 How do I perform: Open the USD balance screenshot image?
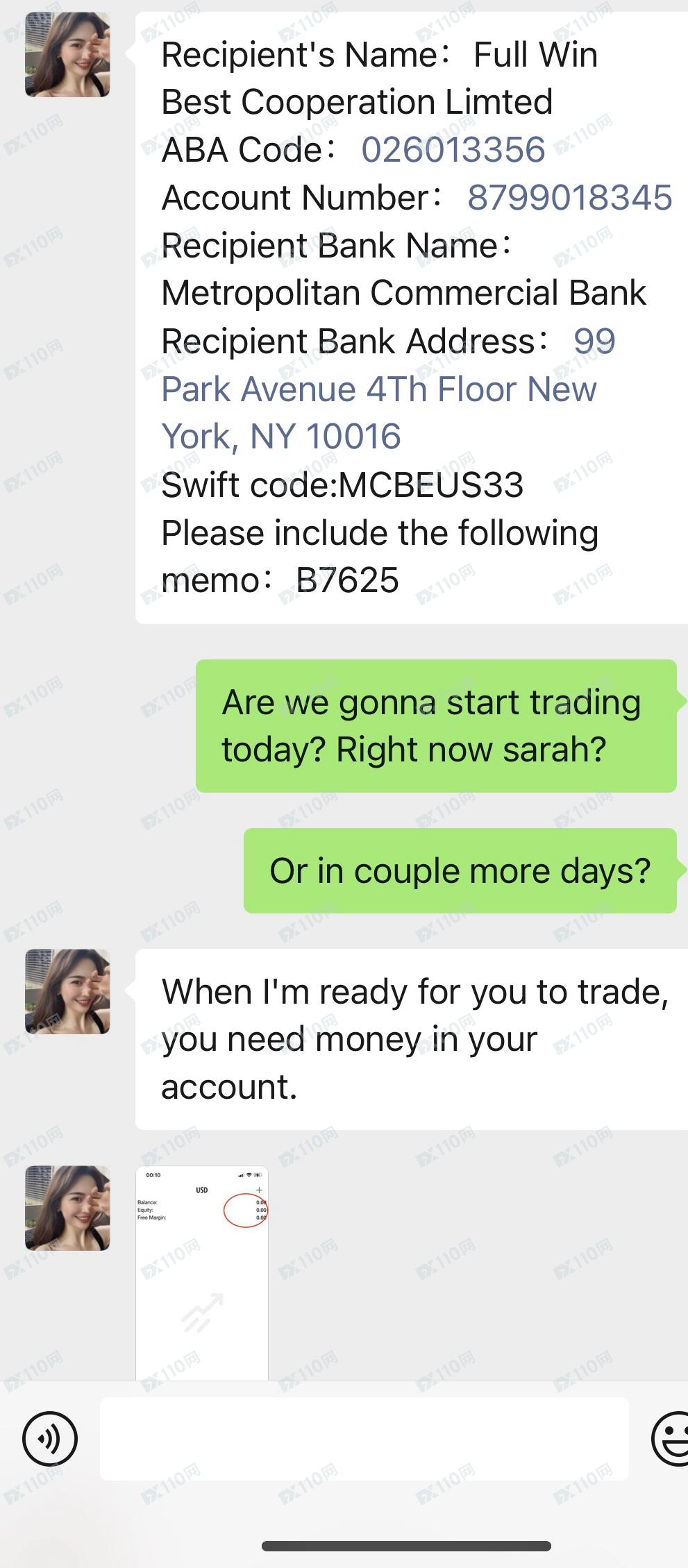(201, 1272)
